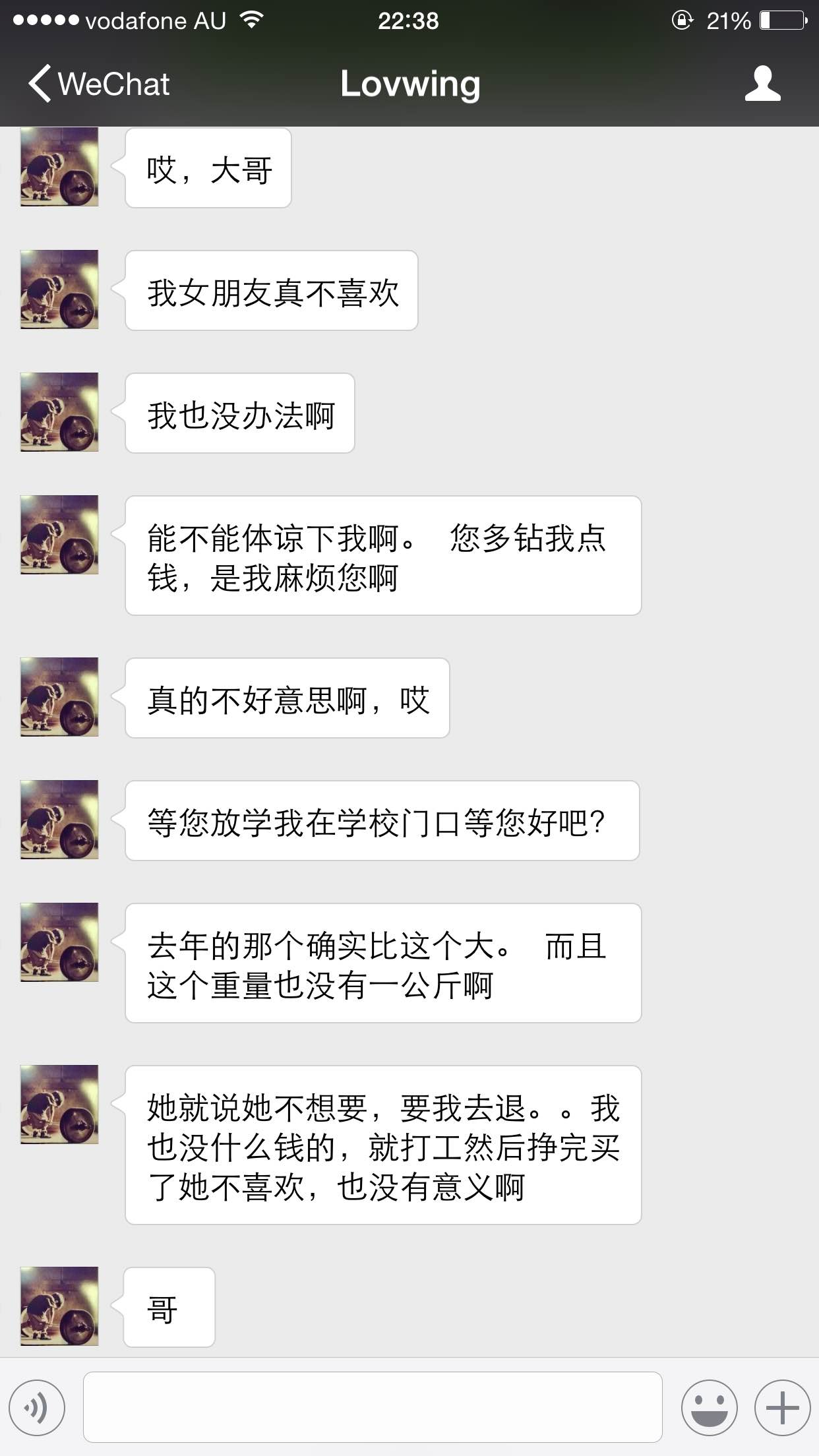Go back to the WeChat chat list
Viewport: 819px width, 1456px height.
tap(99, 84)
